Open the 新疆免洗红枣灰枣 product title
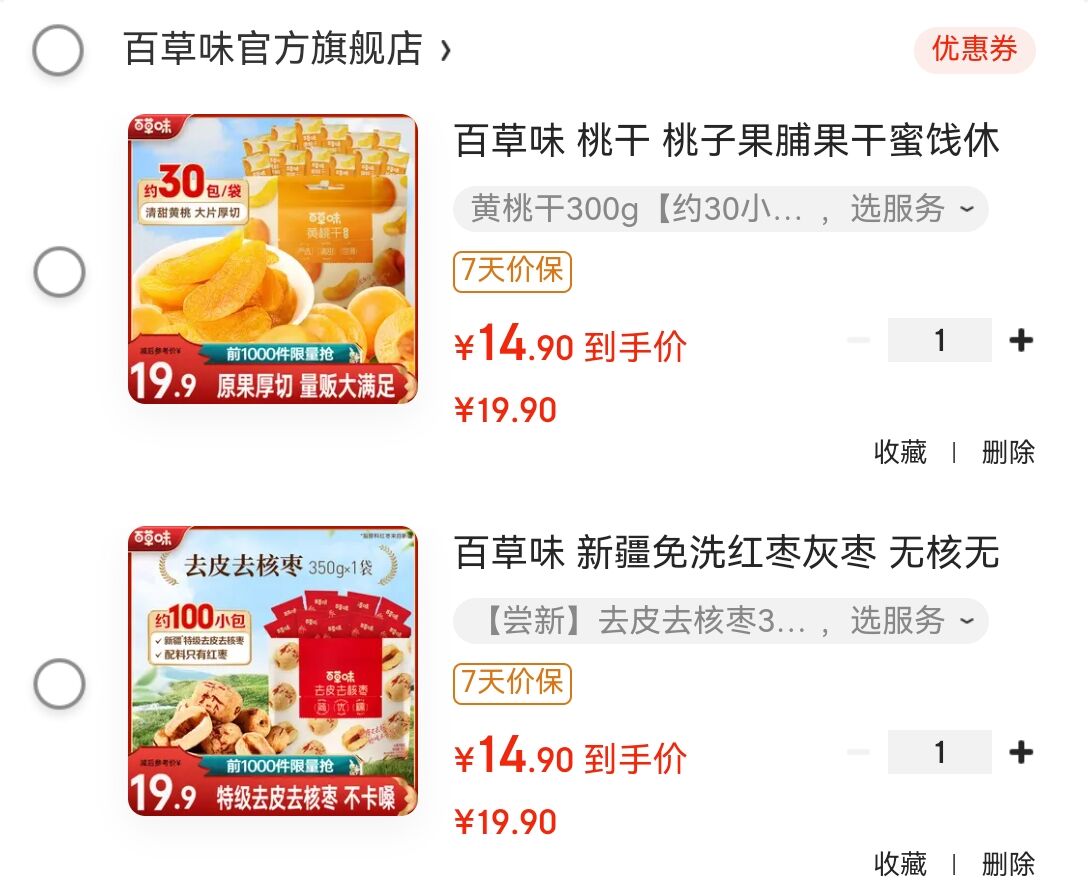The width and height of the screenshot is (1088, 895). (x=726, y=553)
